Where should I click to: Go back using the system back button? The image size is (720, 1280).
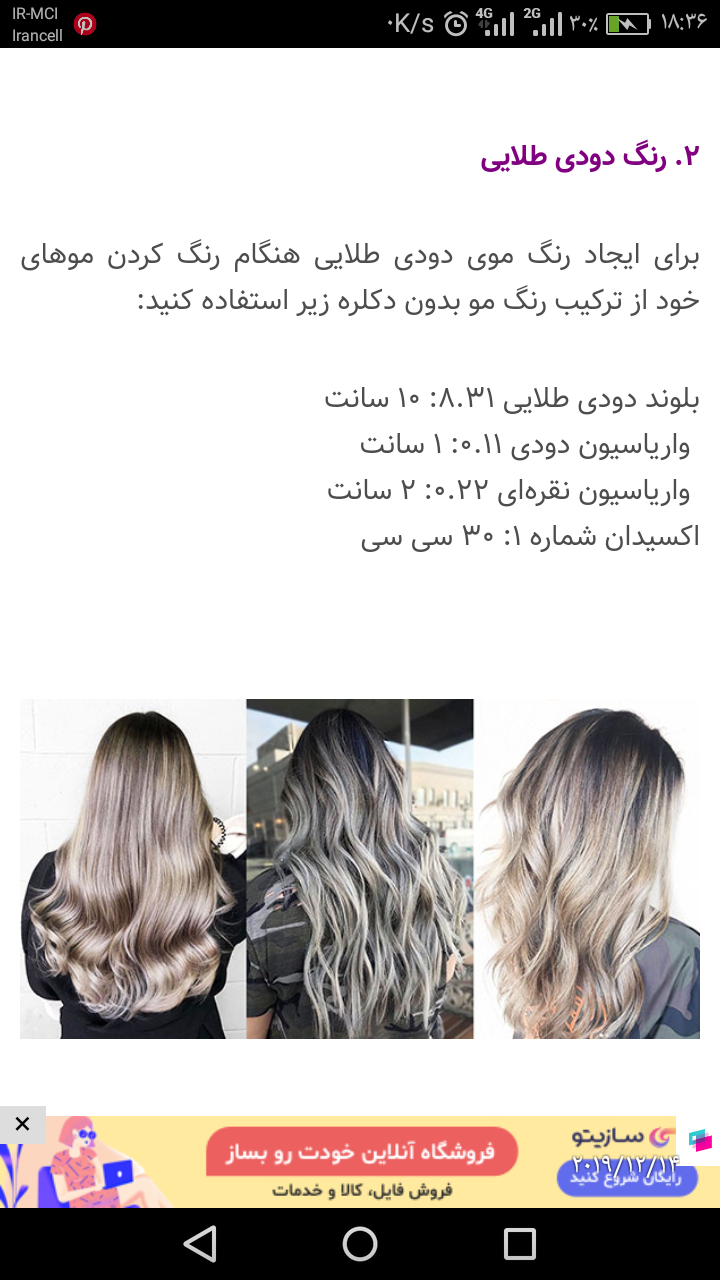coord(200,1244)
